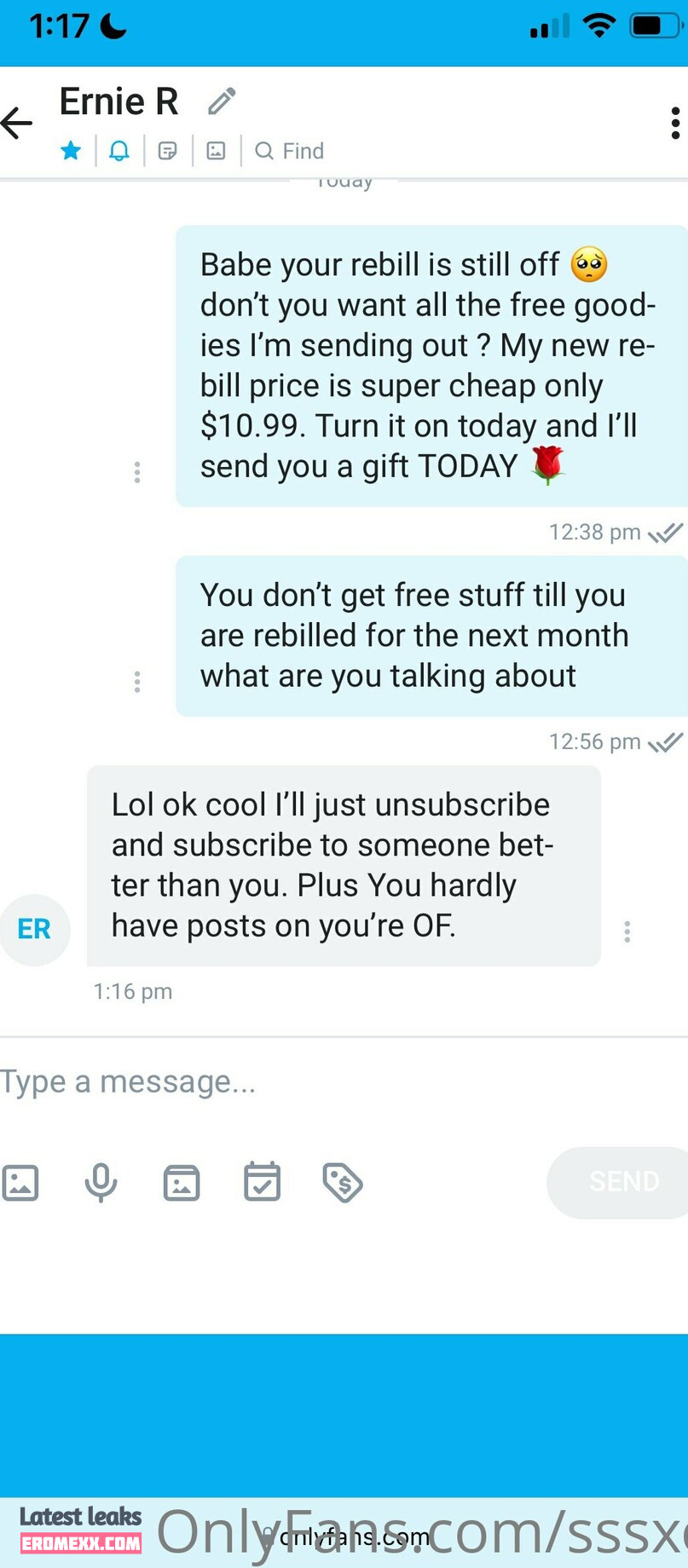Image resolution: width=688 pixels, height=1568 pixels.
Task: Record a voice message with microphone
Action: coord(101,1183)
